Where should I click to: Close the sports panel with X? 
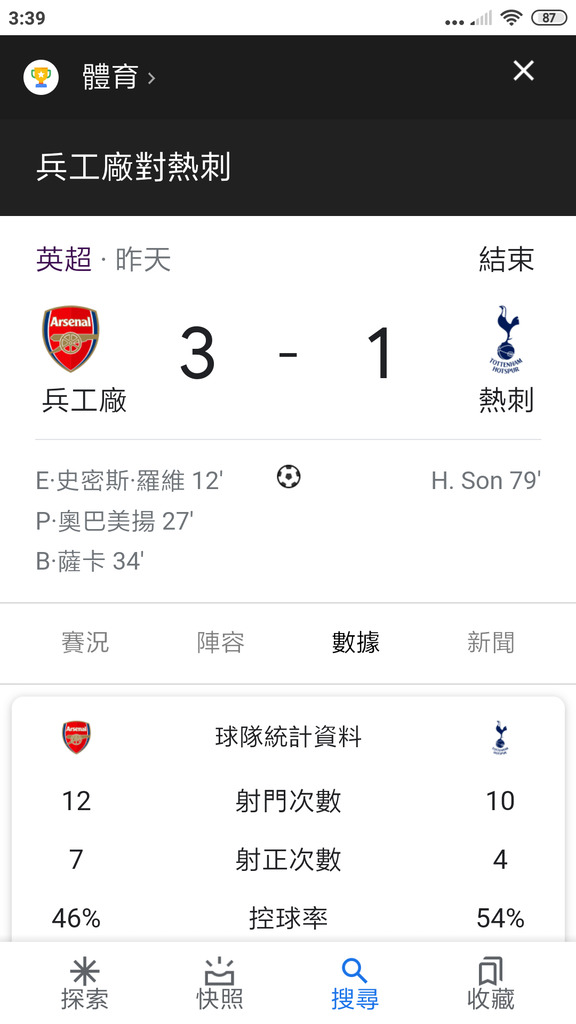coord(524,71)
